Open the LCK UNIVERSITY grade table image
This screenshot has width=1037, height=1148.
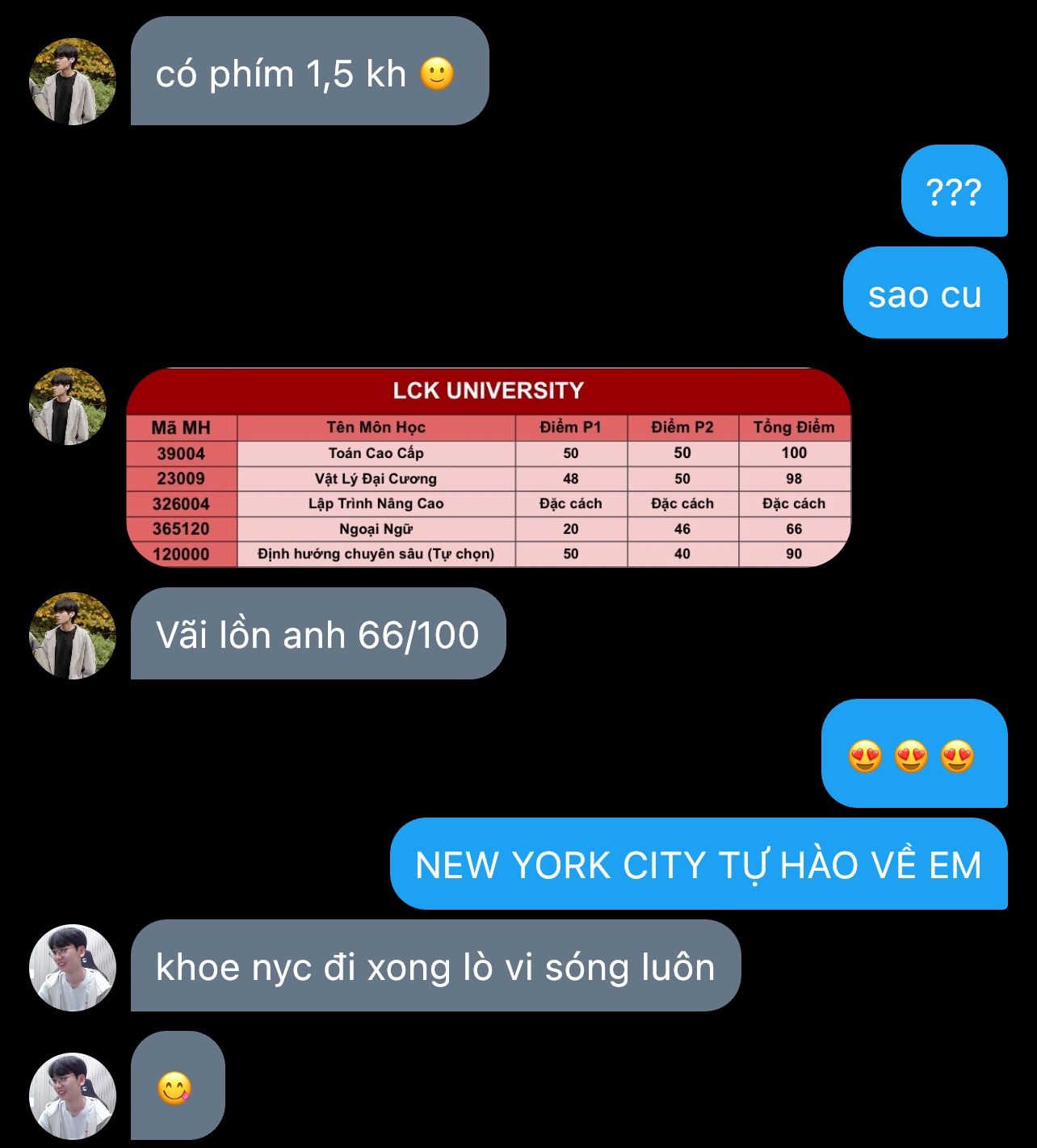489,468
